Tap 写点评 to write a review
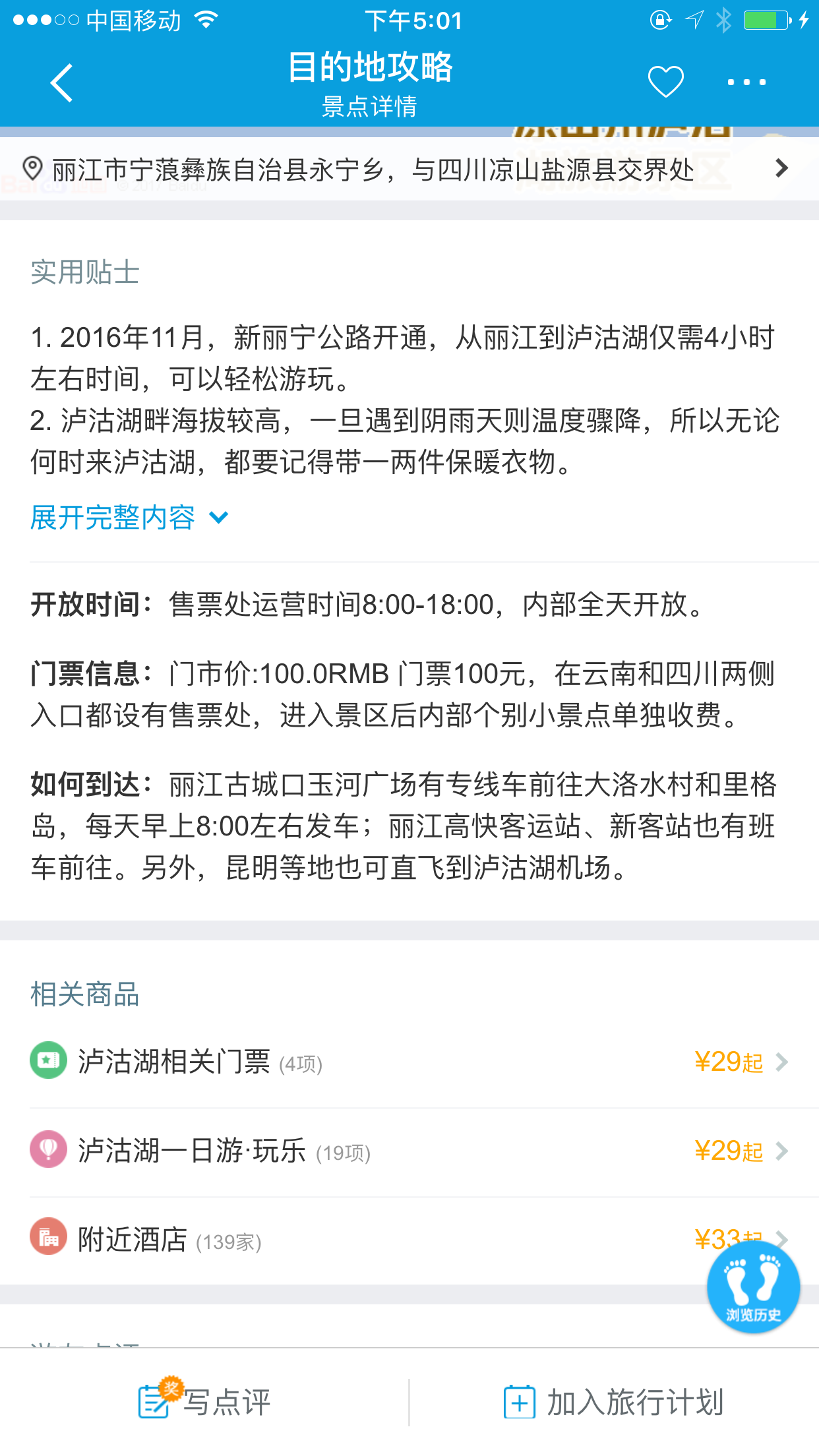Screen dimensions: 819x1456 point(206,1402)
